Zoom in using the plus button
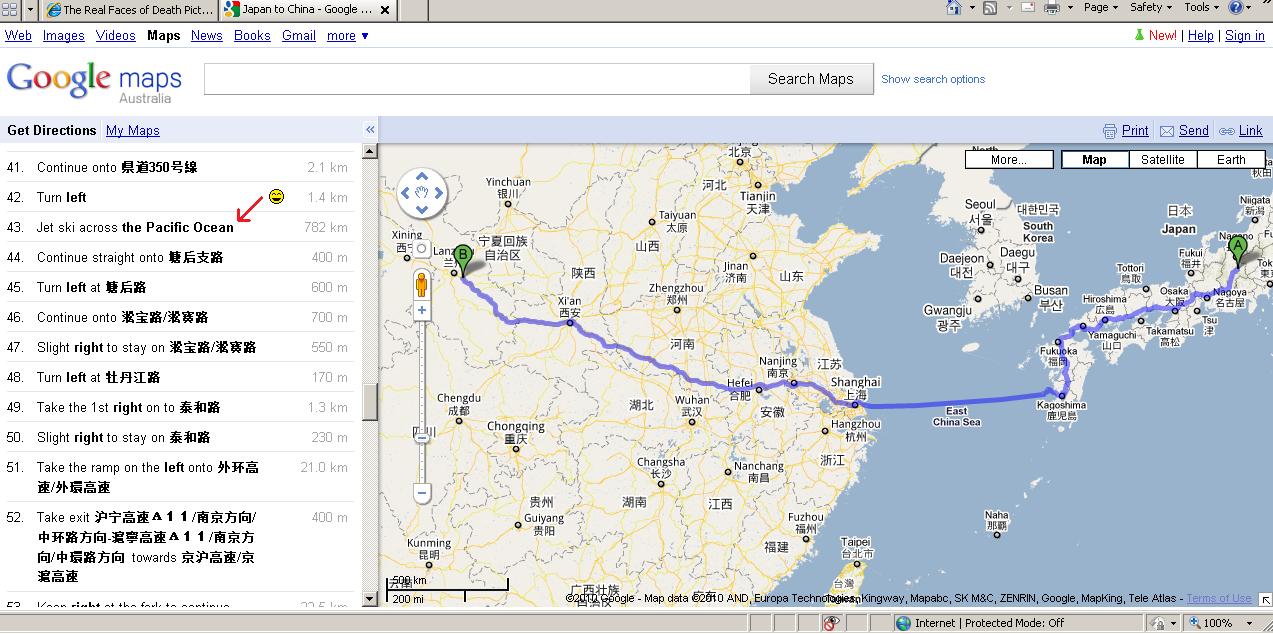 coord(422,311)
